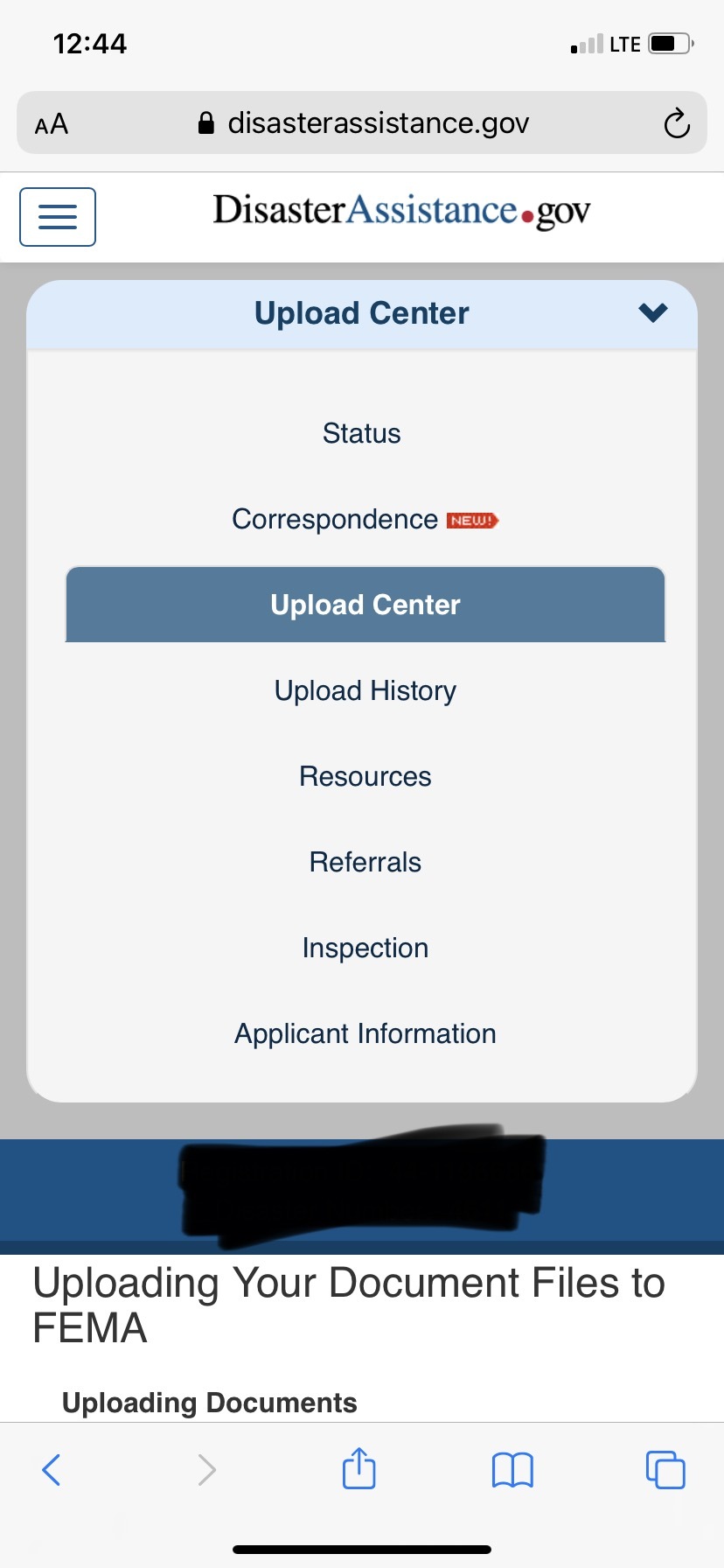Select the Status option
The image size is (724, 1568).
coord(361,432)
